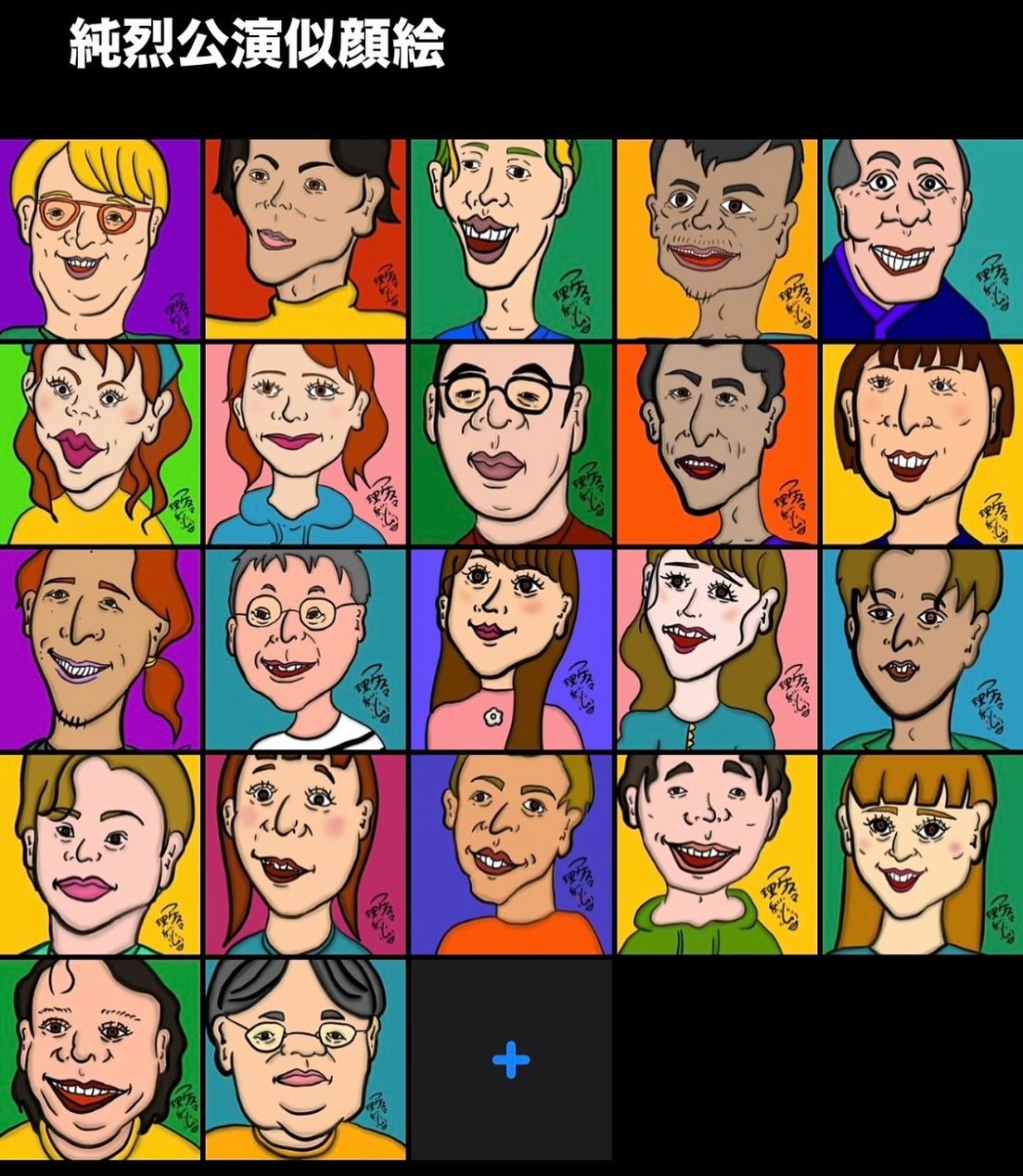Open woman with orange bangs on green
The width and height of the screenshot is (1023, 1176).
pos(922,854)
